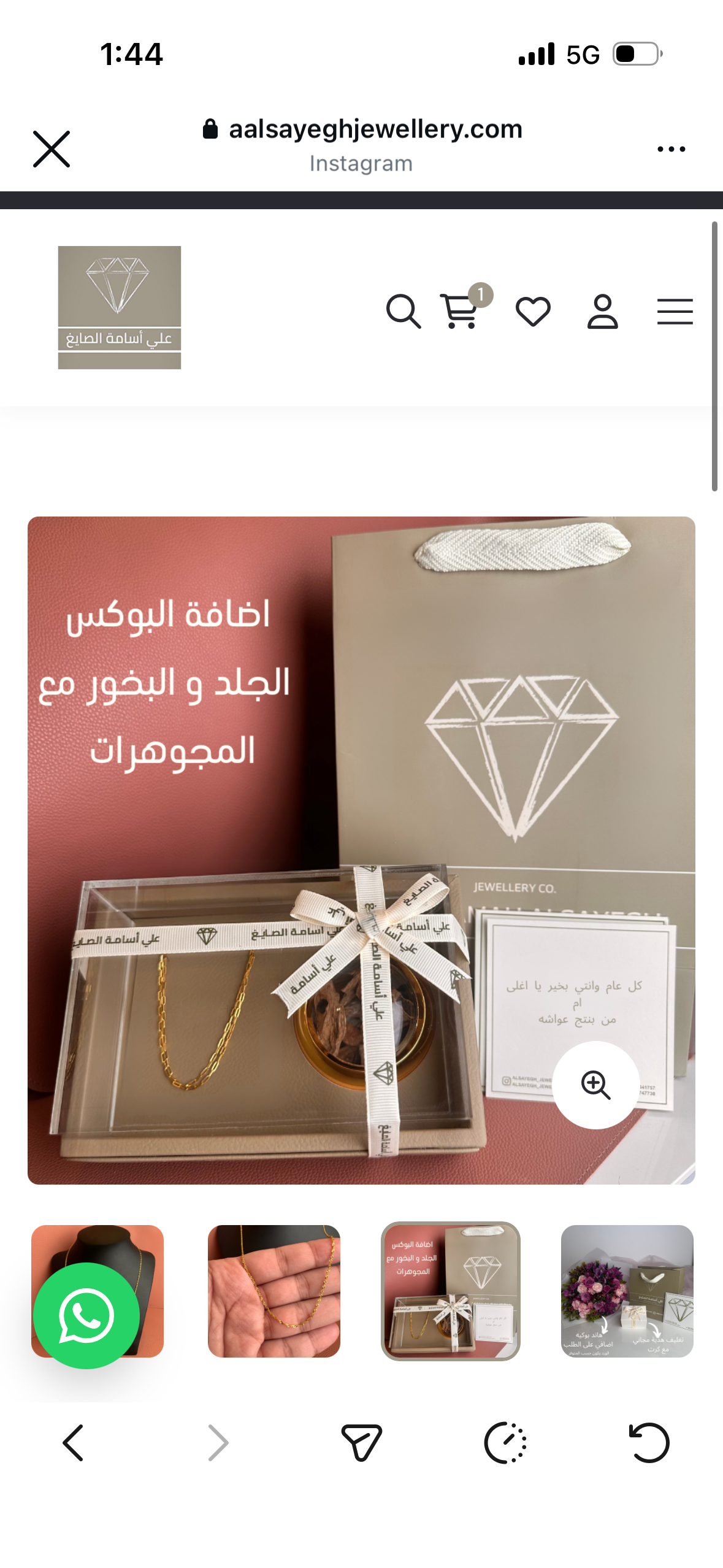Chat with the store on WhatsApp

click(86, 1315)
